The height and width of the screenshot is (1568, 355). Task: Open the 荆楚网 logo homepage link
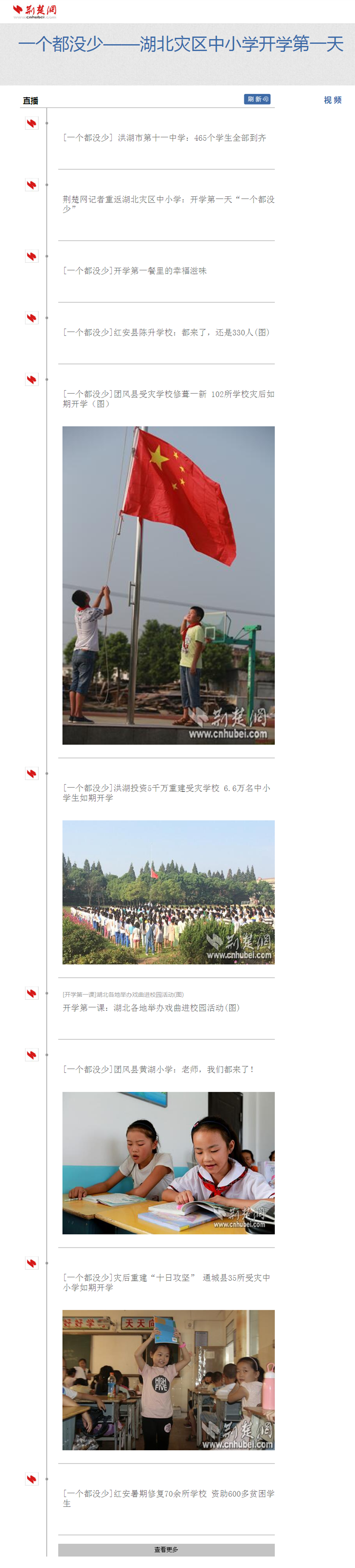[35, 11]
